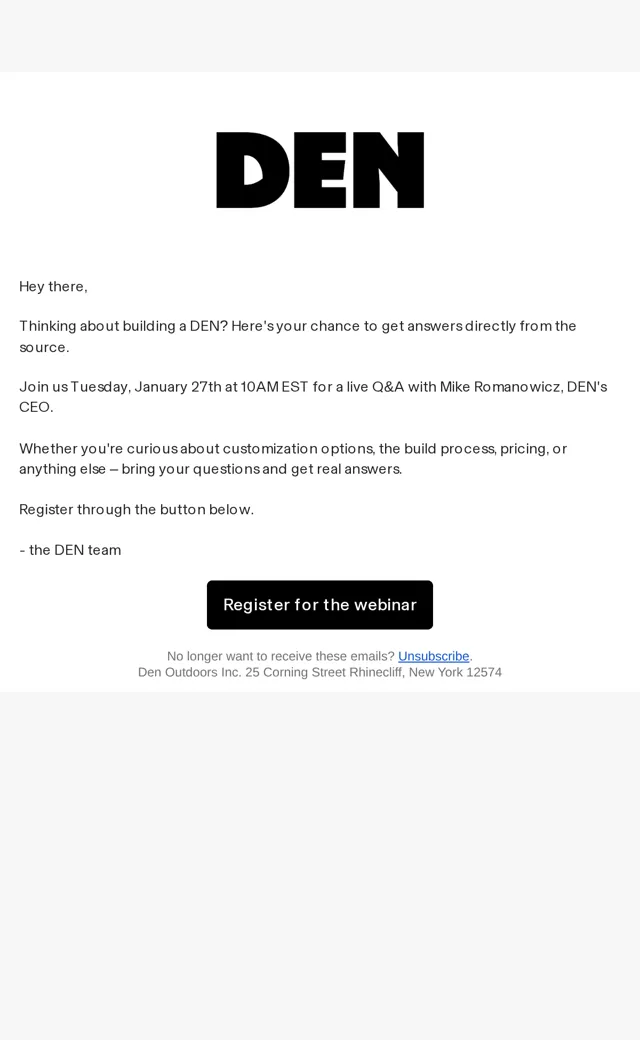Tap the Register for the webinar button
Screen dimensions: 640x1040
coord(320,605)
